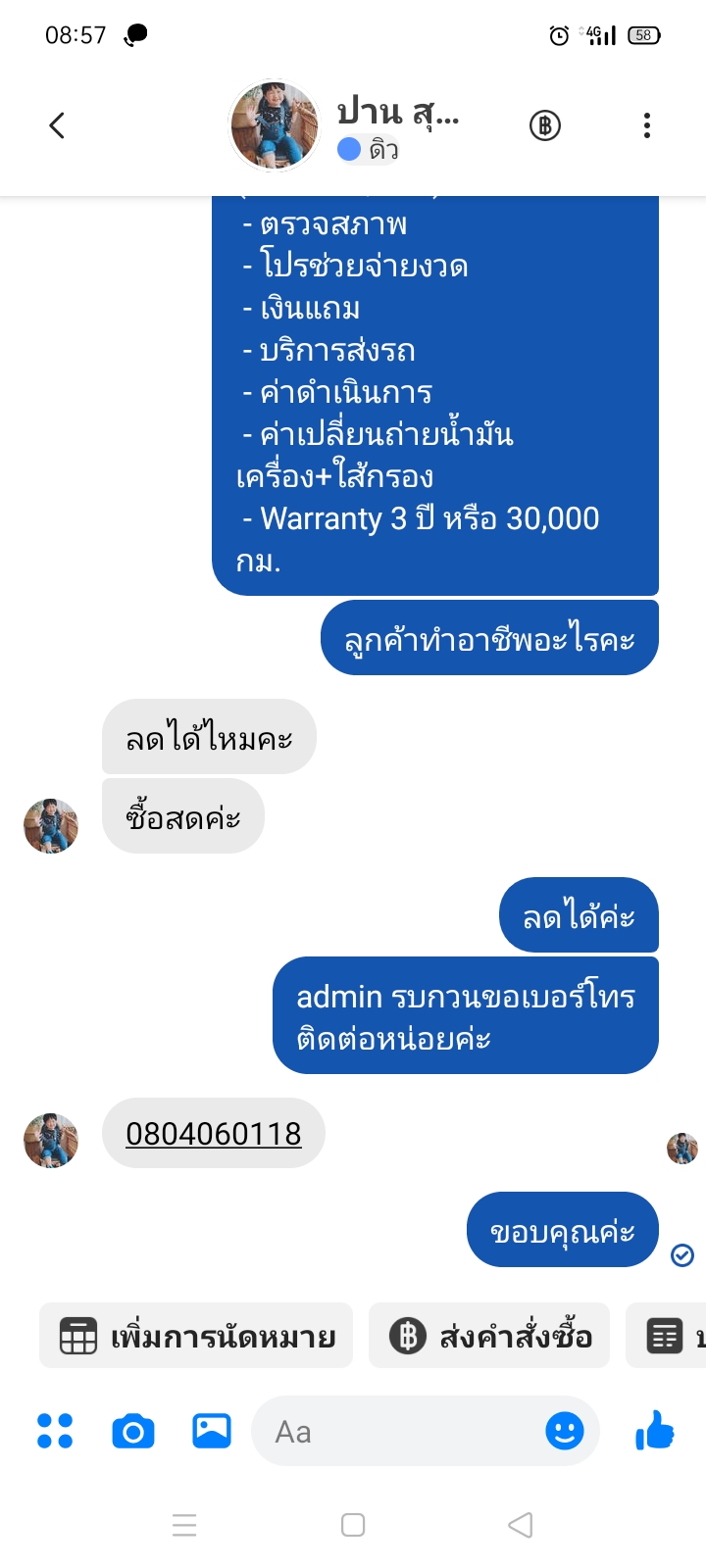706x1568 pixels.
Task: Tap เพิ่มการนัดหมาย to add appointment
Action: pyautogui.click(x=197, y=1336)
